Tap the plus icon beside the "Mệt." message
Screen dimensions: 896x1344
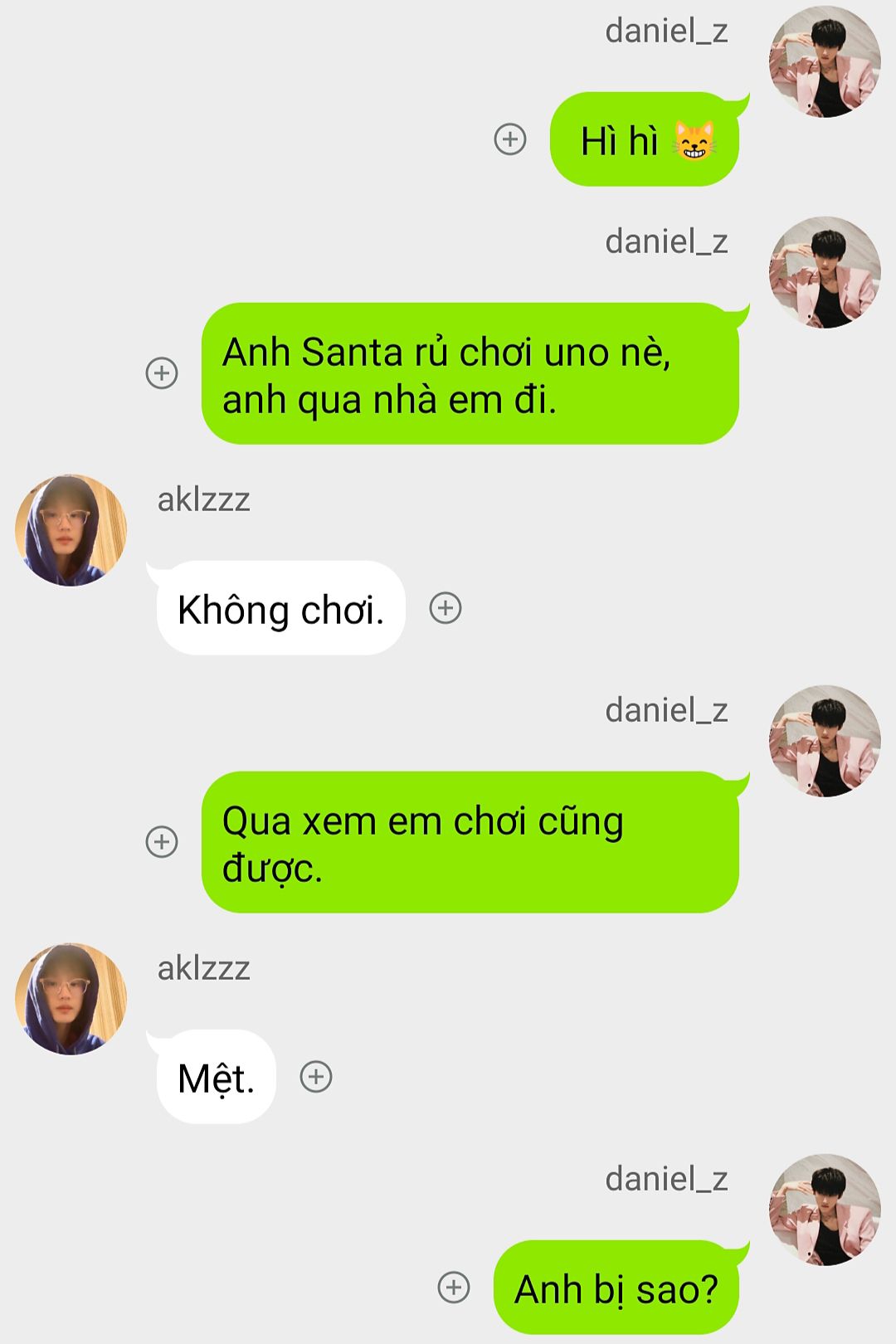[316, 1077]
